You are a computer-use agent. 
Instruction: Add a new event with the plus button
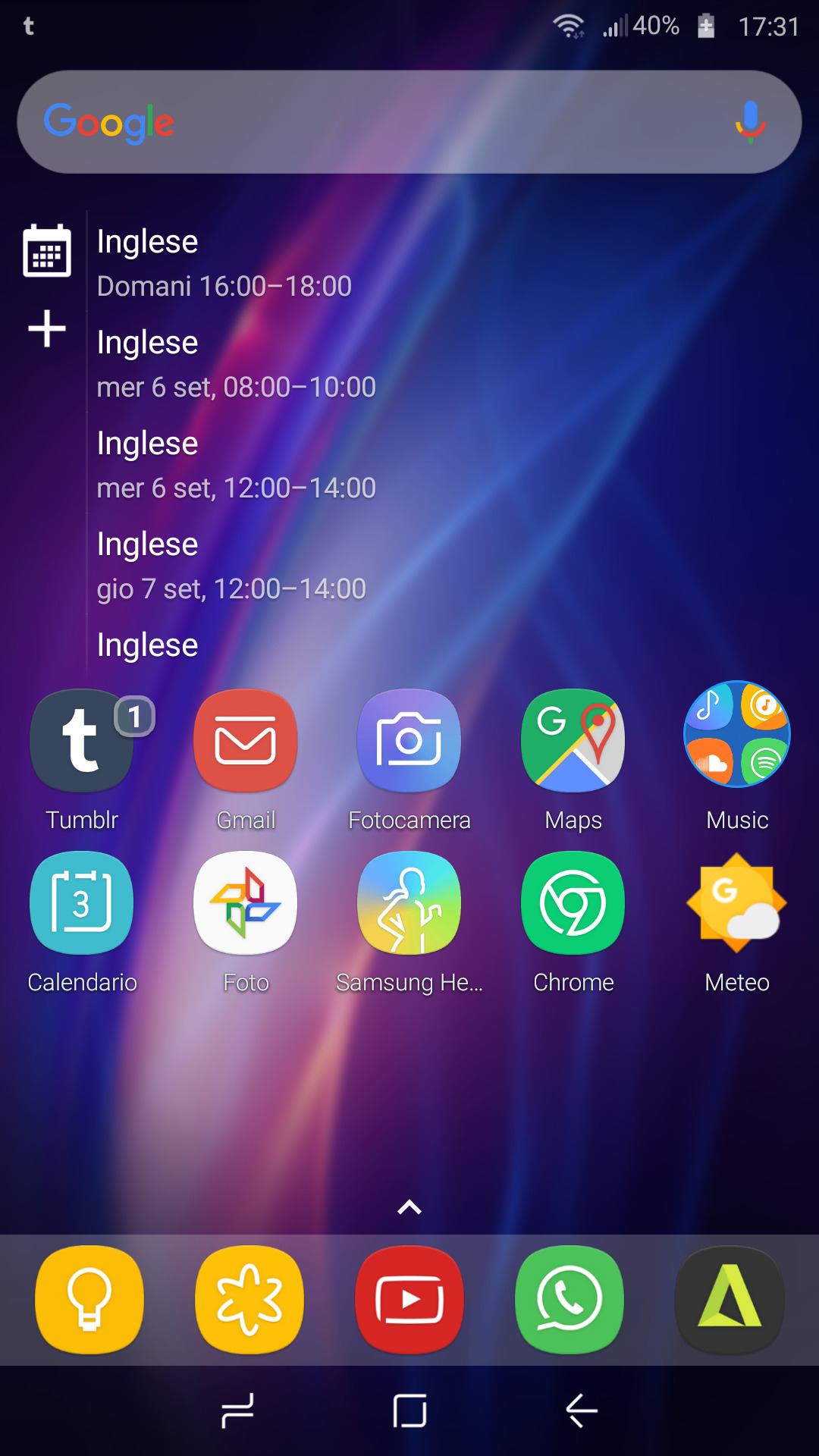coord(47,328)
